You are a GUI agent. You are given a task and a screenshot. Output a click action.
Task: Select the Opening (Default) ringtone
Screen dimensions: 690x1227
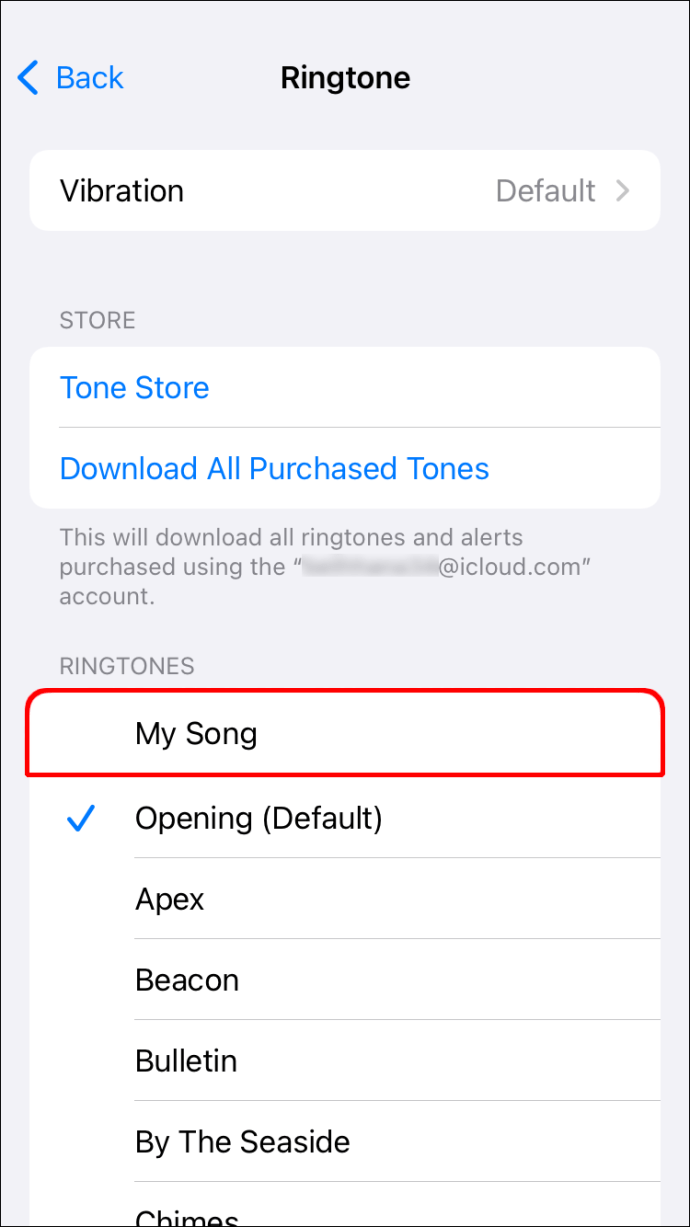point(345,818)
